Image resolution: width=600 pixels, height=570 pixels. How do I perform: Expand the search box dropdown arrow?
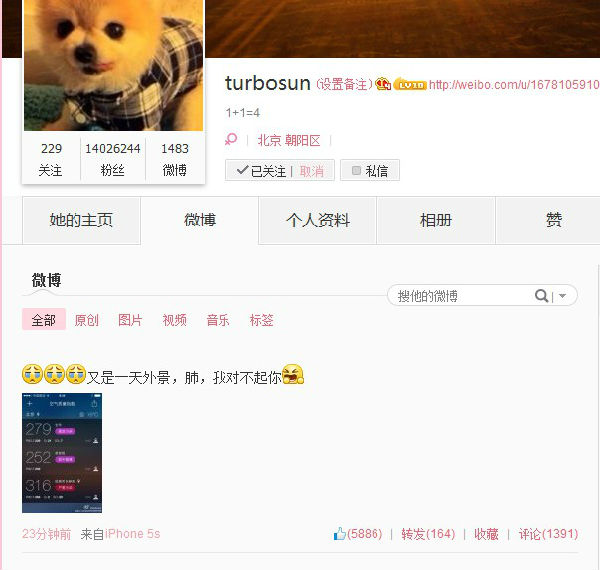pyautogui.click(x=562, y=296)
